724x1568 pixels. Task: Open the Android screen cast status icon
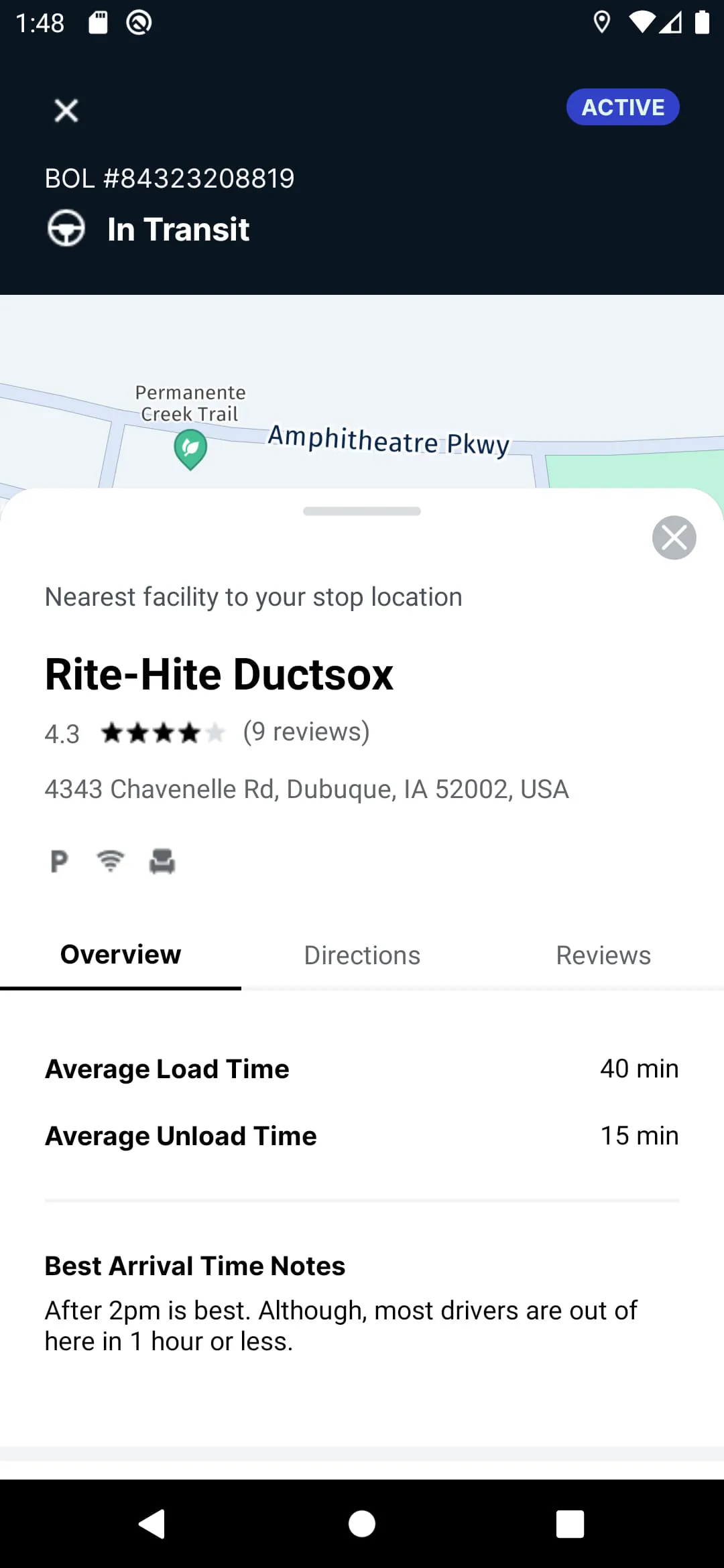pyautogui.click(x=139, y=22)
